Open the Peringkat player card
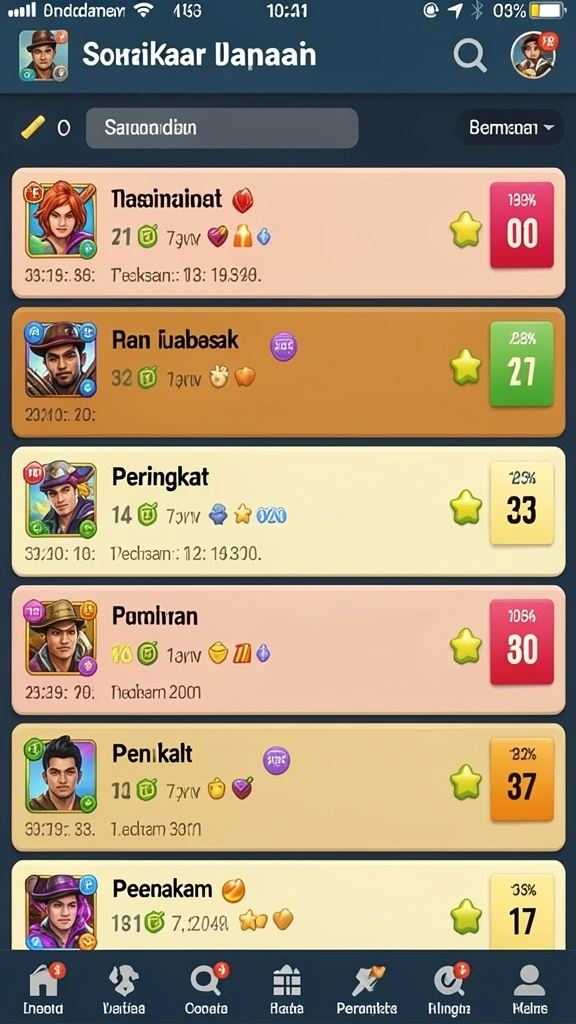Viewport: 576px width, 1024px height. click(288, 511)
